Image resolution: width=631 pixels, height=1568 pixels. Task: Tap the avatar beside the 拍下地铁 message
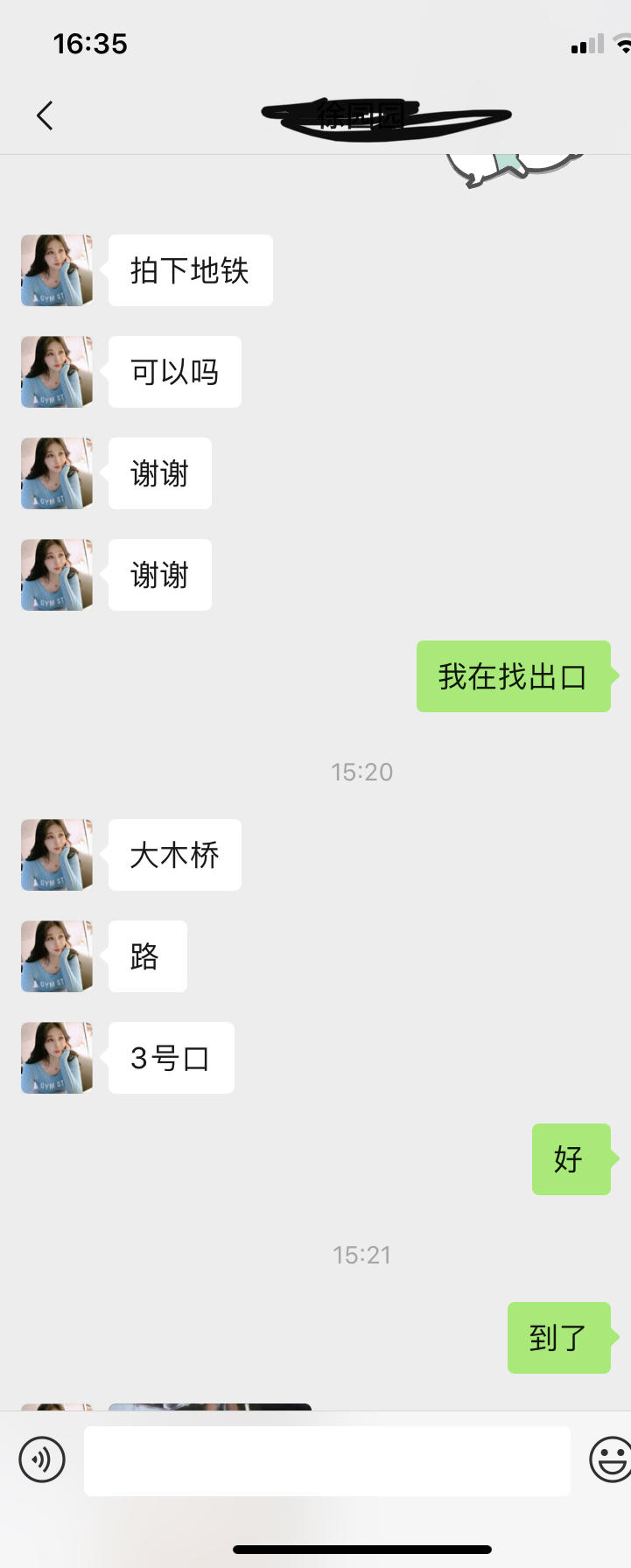point(56,270)
